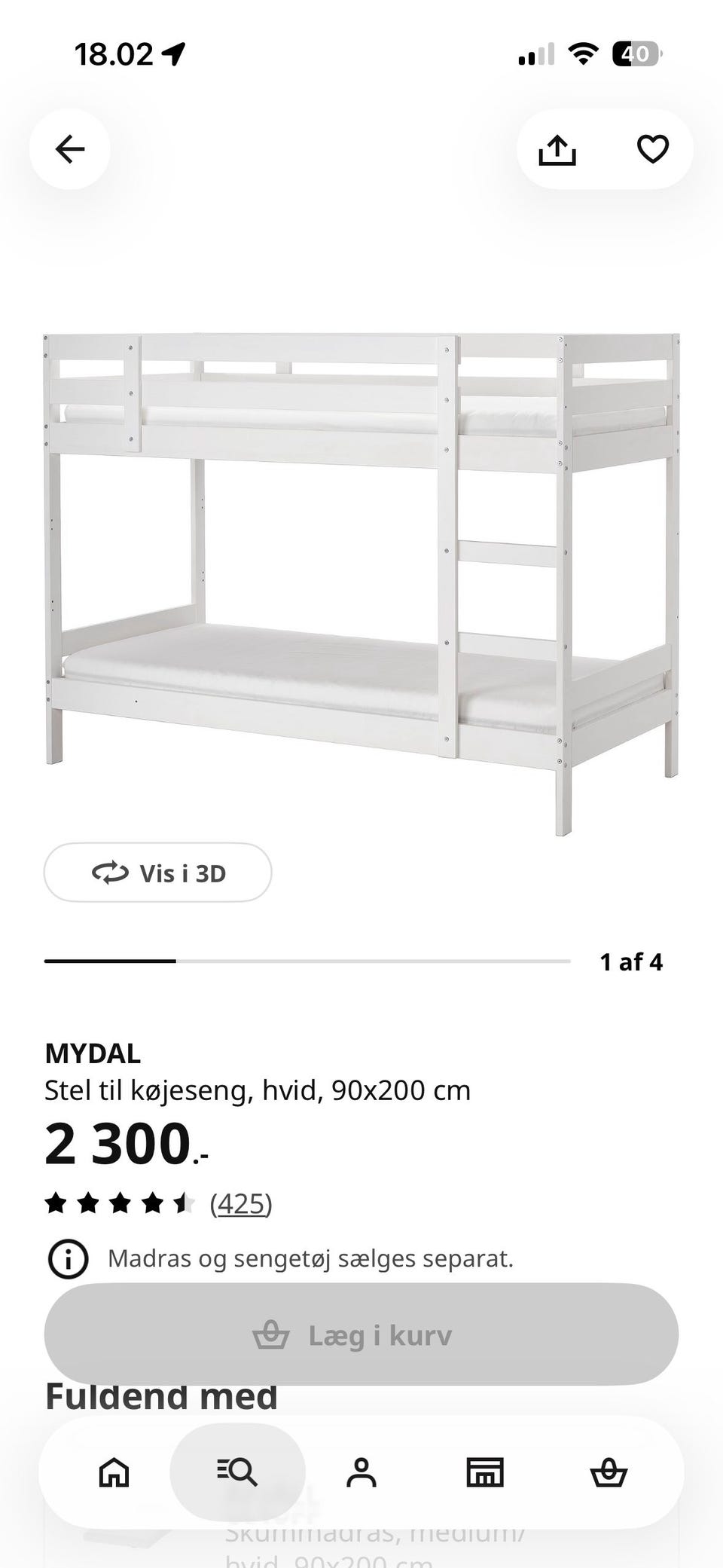Switch to the search tab
The height and width of the screenshot is (1568, 723).
[237, 1472]
